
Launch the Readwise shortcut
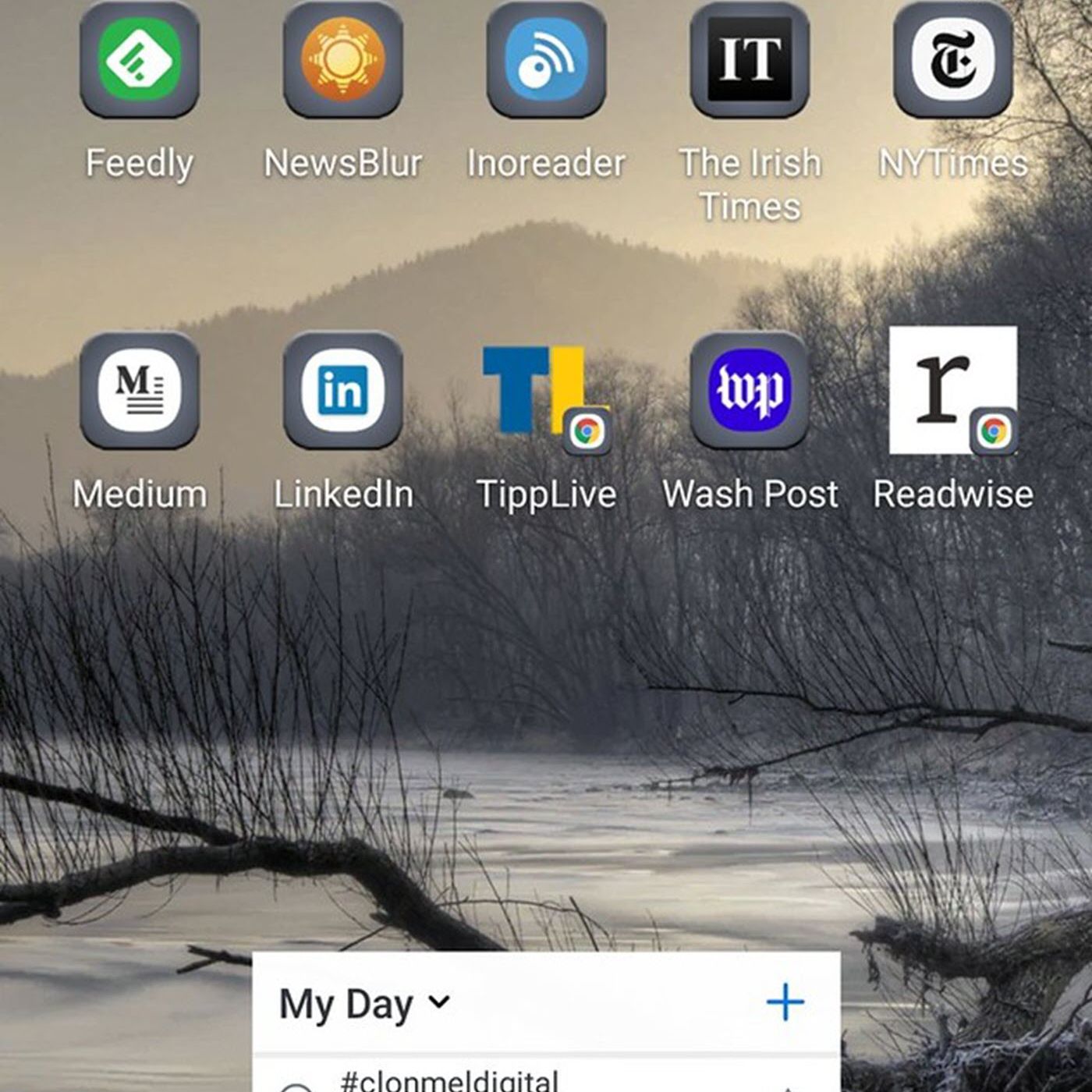click(x=952, y=390)
